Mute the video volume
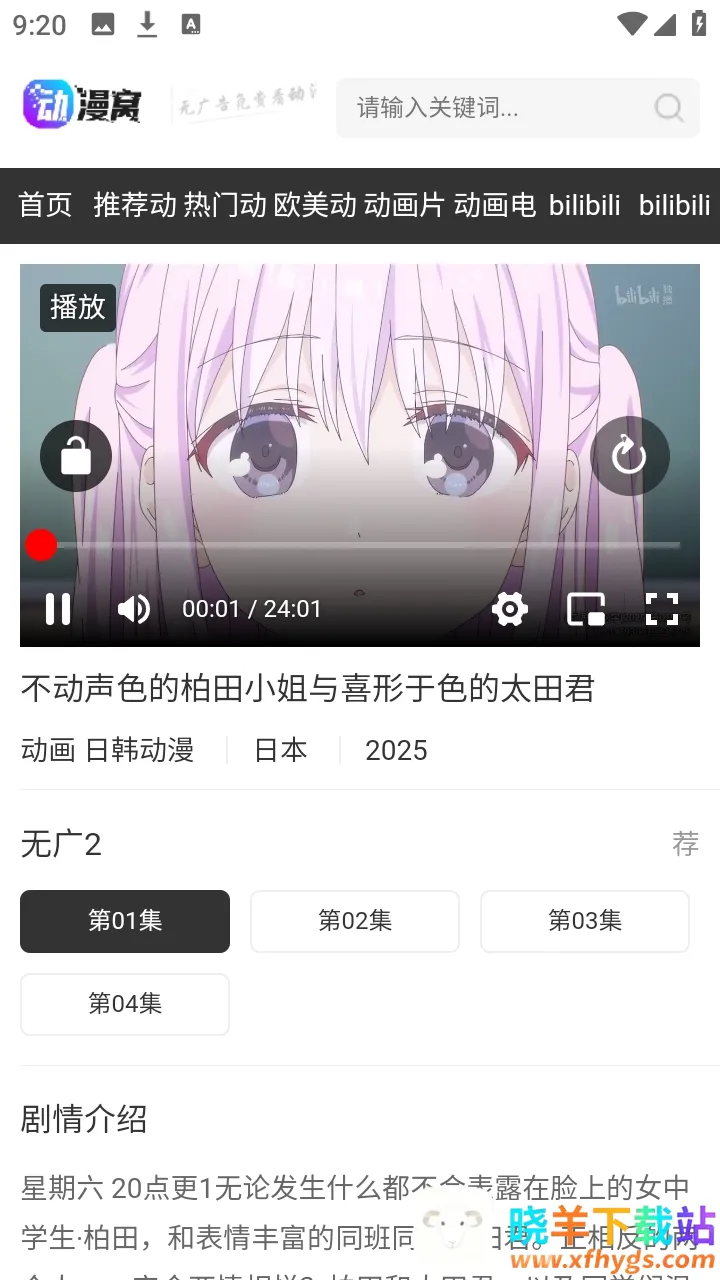Image resolution: width=720 pixels, height=1280 pixels. point(133,609)
